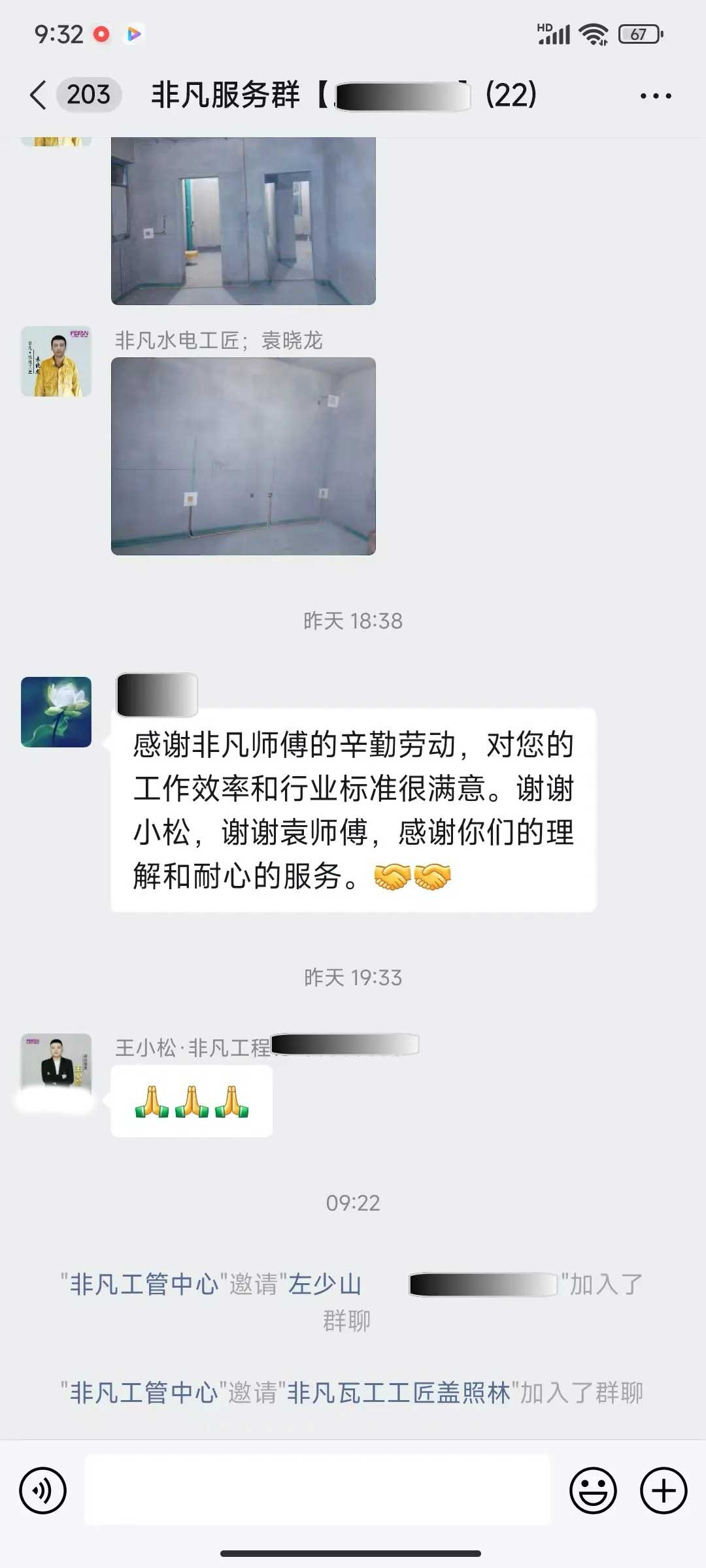Open the emoji sticker panel
Image resolution: width=706 pixels, height=1568 pixels.
(593, 1490)
